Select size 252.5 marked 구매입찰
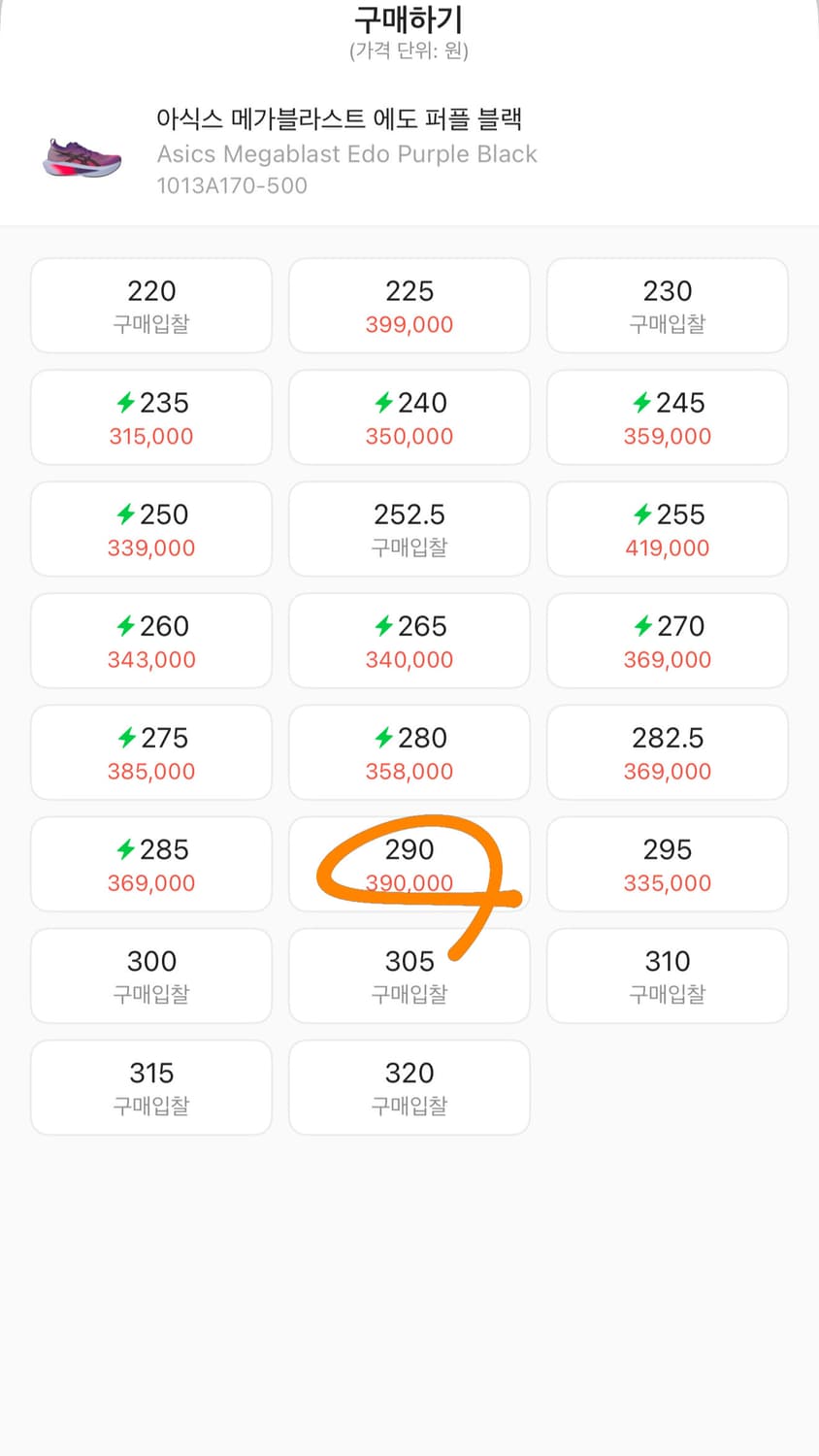The height and width of the screenshot is (1456, 819). click(x=409, y=529)
